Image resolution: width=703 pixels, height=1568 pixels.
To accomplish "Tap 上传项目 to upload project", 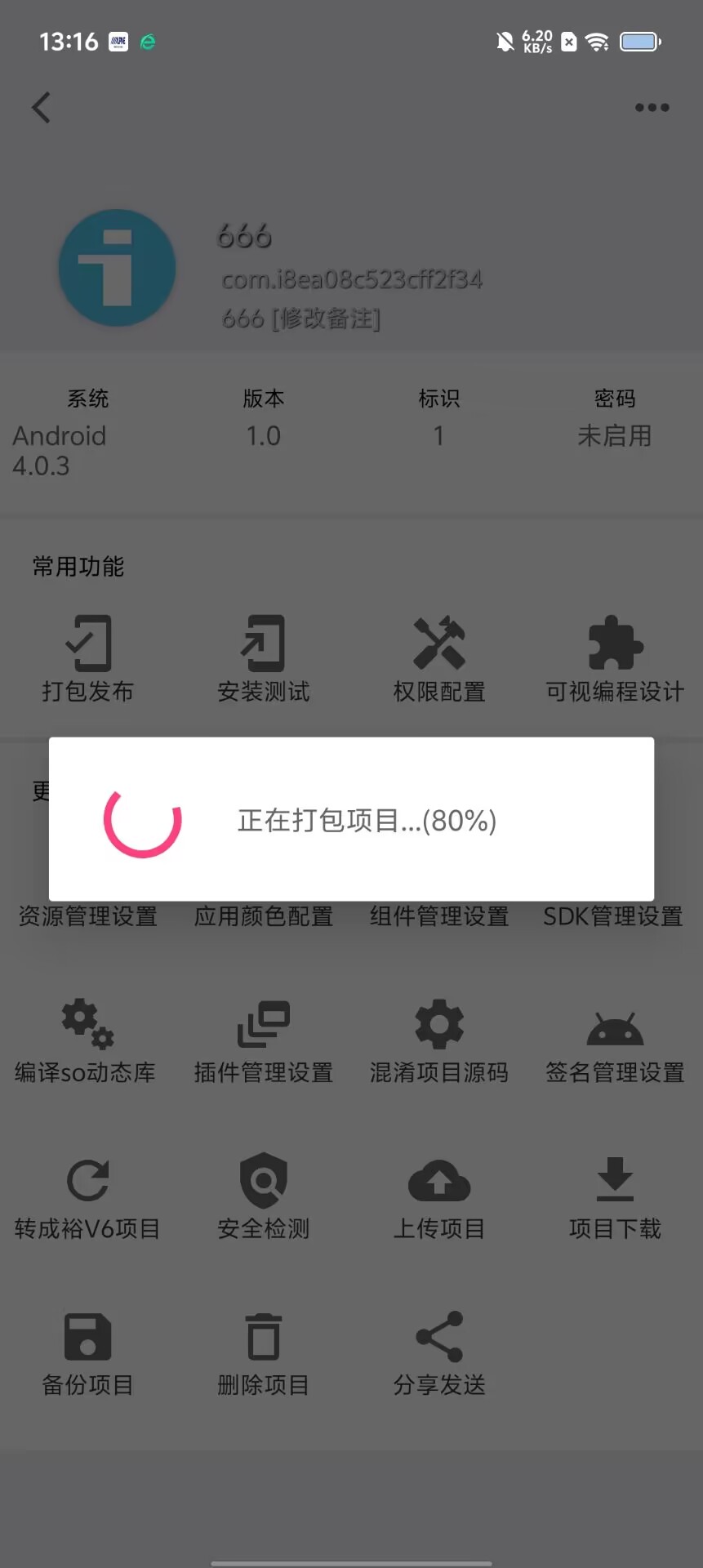I will [439, 1197].
